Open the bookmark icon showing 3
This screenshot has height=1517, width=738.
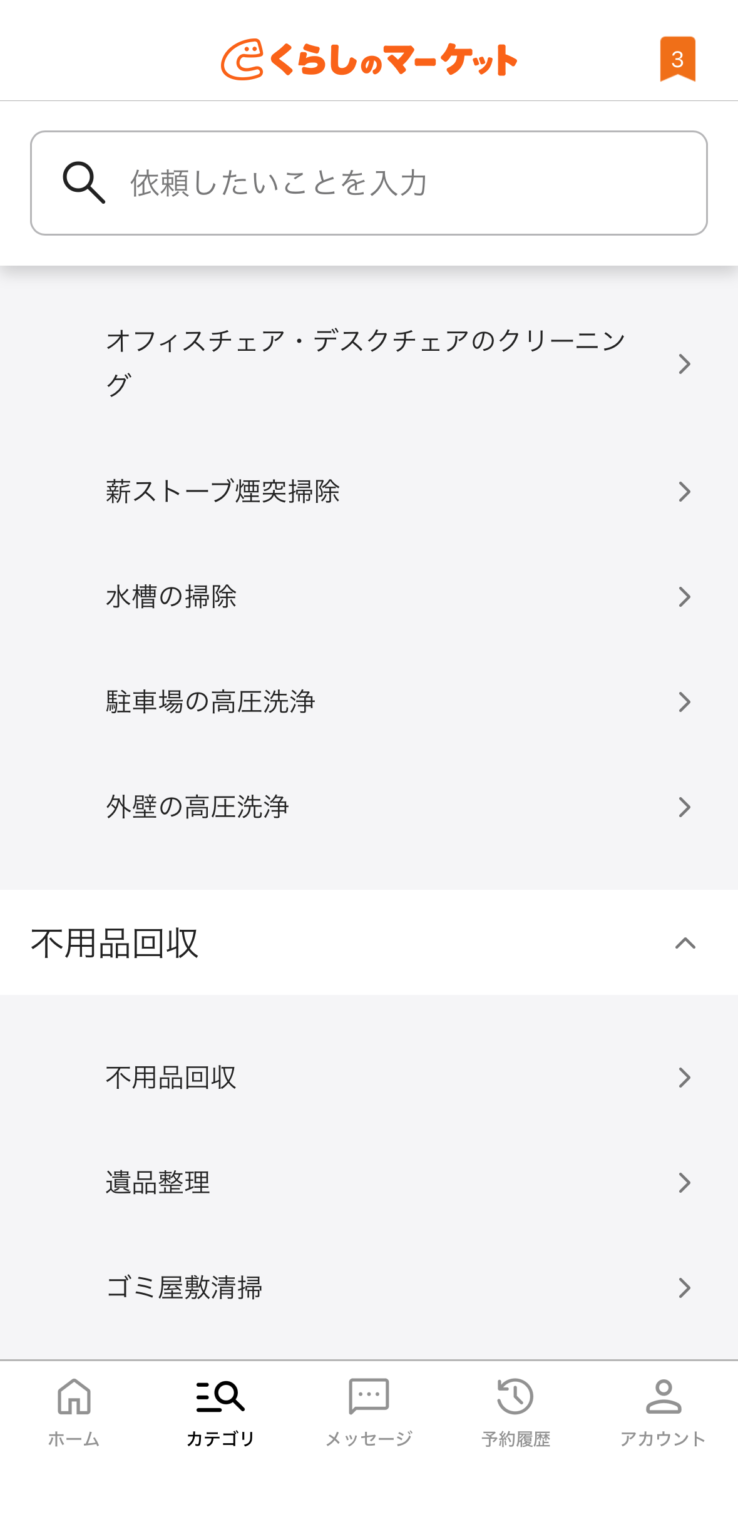pos(677,59)
